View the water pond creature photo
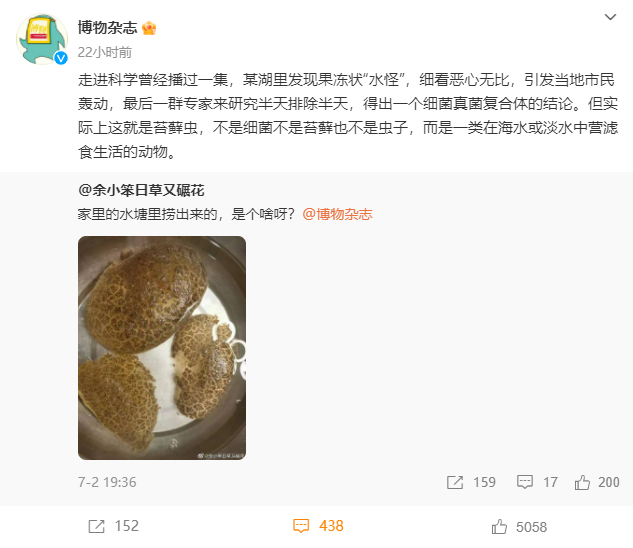This screenshot has width=633, height=548. (x=162, y=347)
